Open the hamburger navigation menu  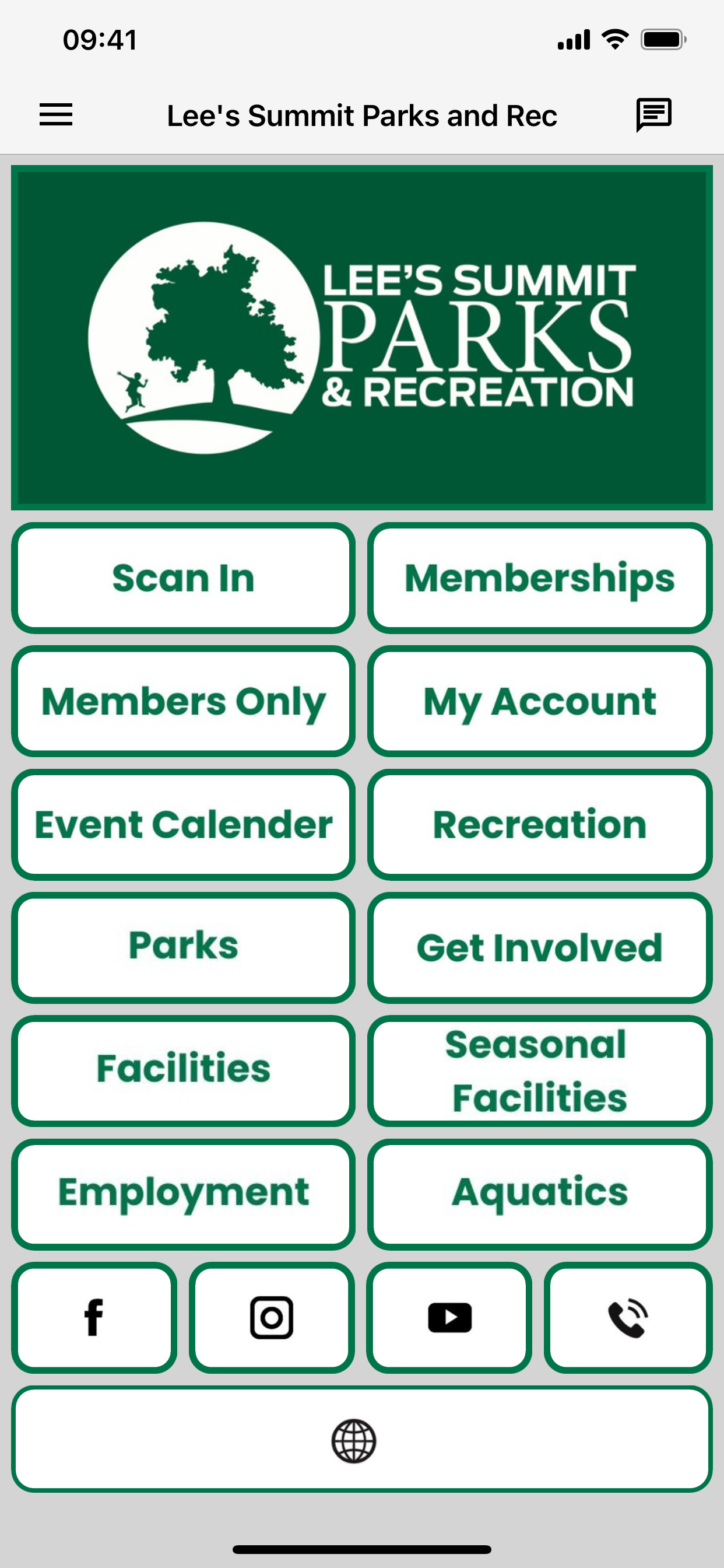(x=55, y=115)
